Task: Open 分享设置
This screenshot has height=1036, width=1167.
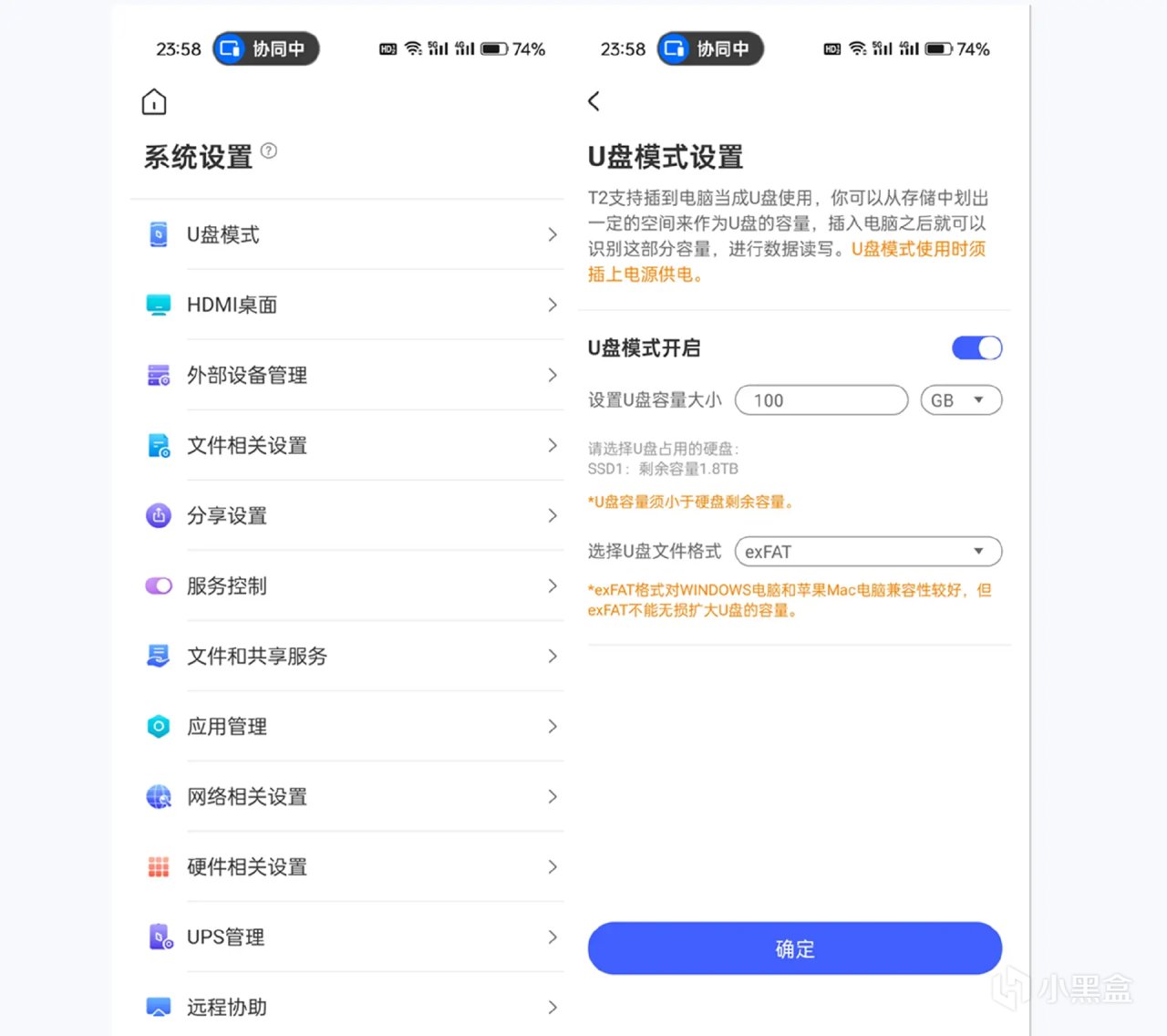Action: (351, 515)
